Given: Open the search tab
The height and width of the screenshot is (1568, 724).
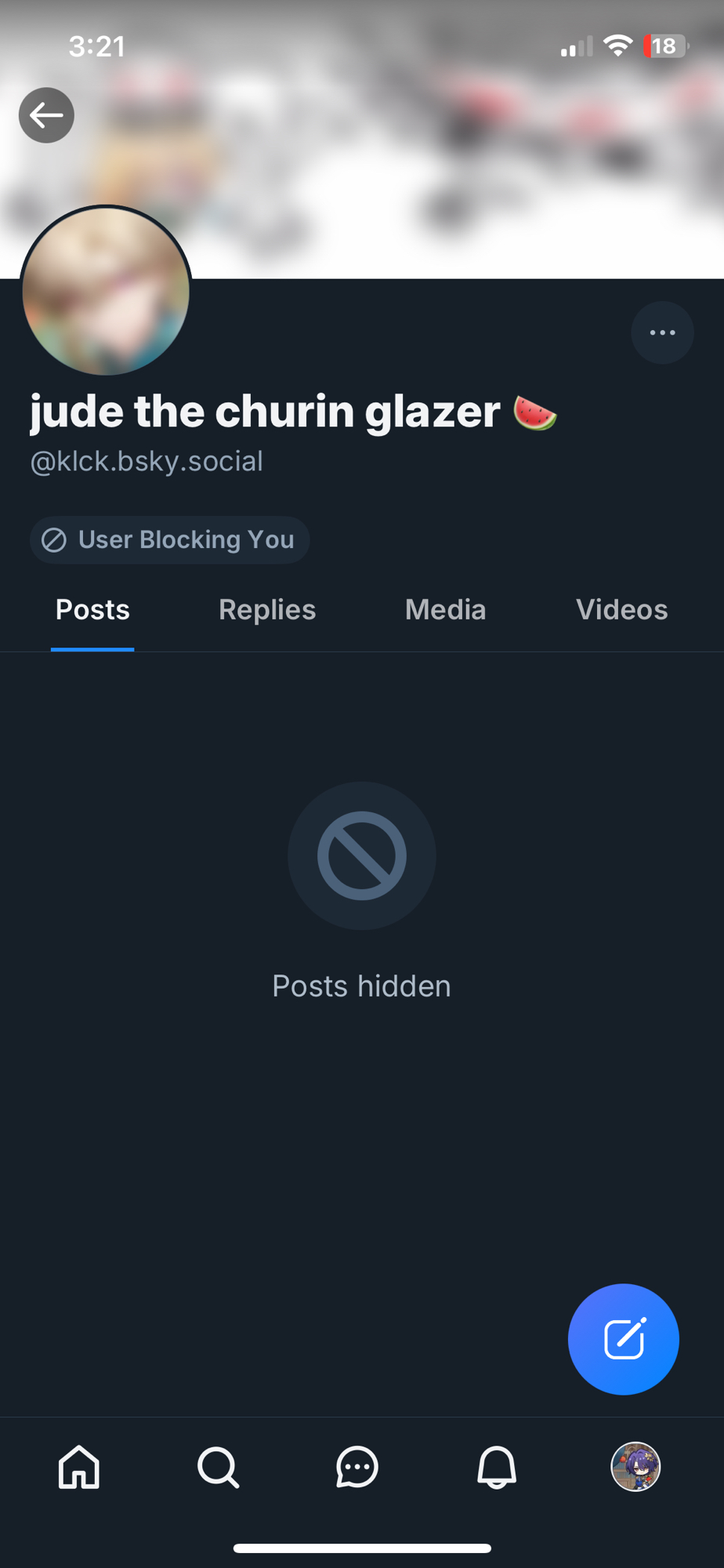Looking at the screenshot, I should point(218,1467).
